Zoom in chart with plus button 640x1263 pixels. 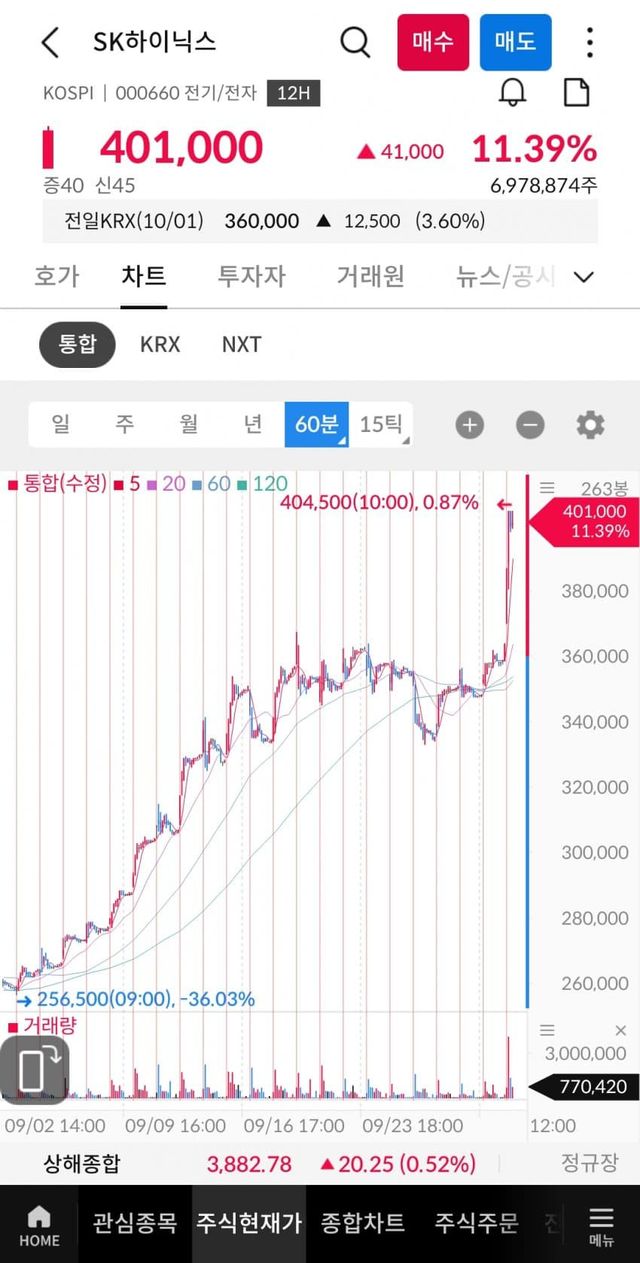point(469,425)
